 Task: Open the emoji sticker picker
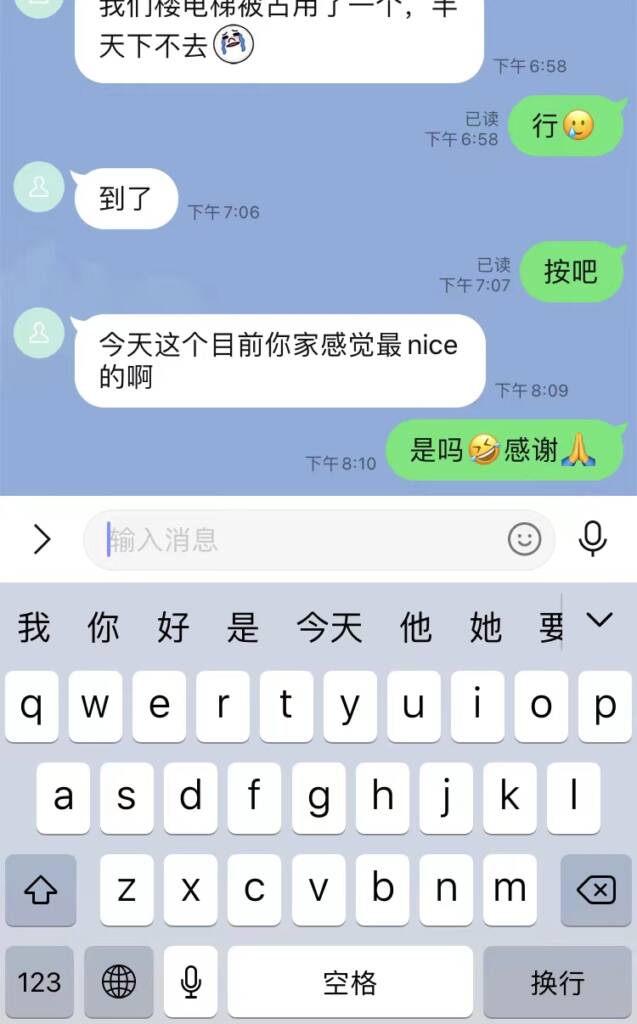coord(524,540)
